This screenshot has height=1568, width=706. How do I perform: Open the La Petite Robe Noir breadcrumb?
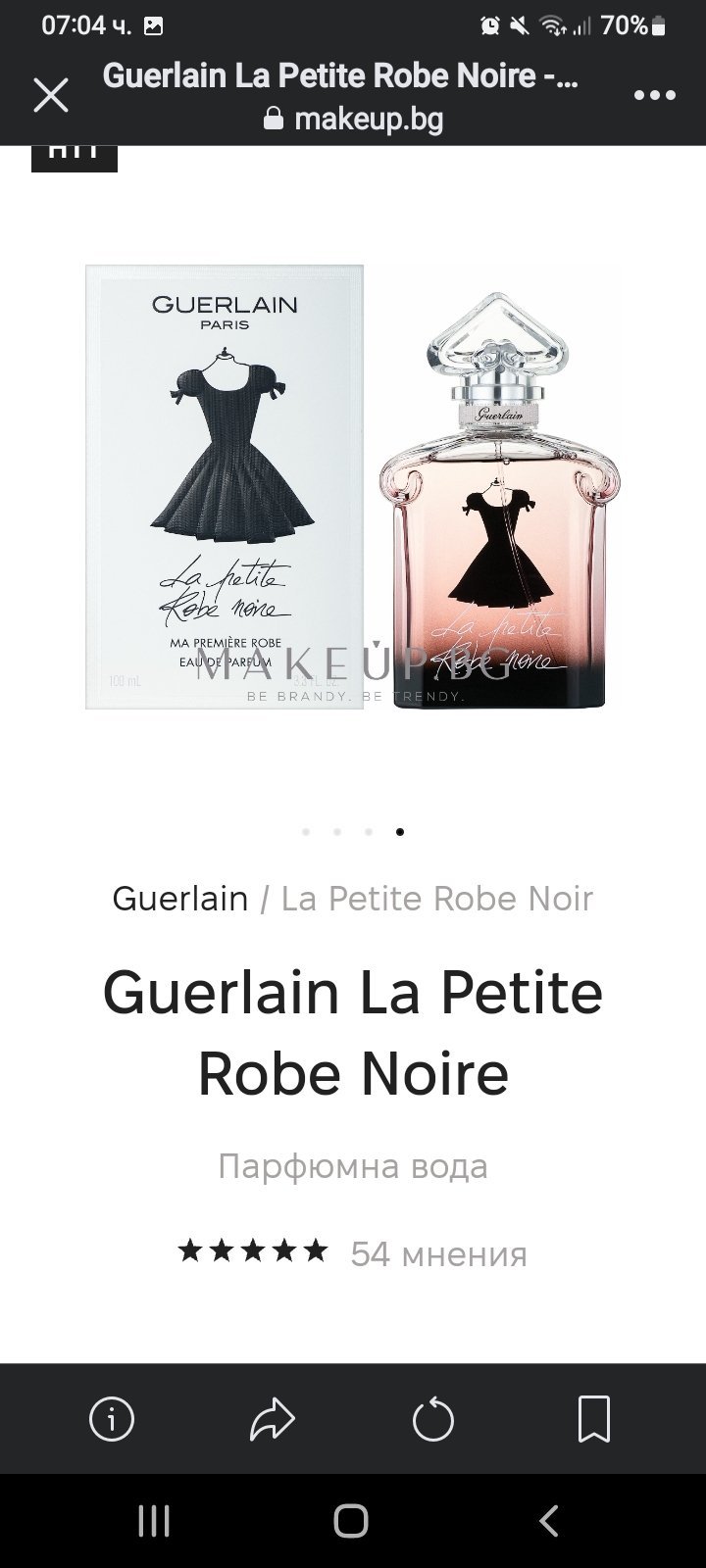(x=437, y=899)
